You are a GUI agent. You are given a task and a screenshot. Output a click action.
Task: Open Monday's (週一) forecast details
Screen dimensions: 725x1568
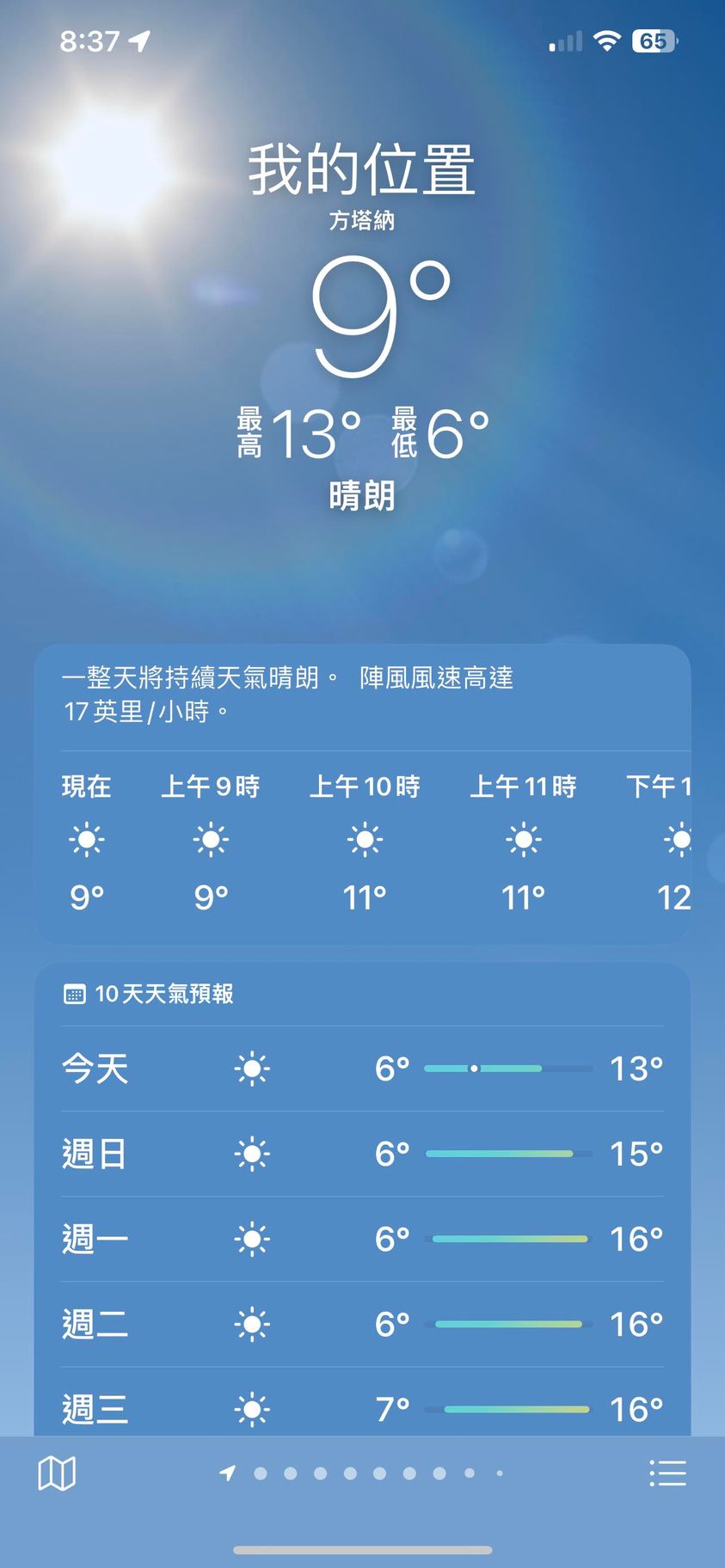point(361,1239)
